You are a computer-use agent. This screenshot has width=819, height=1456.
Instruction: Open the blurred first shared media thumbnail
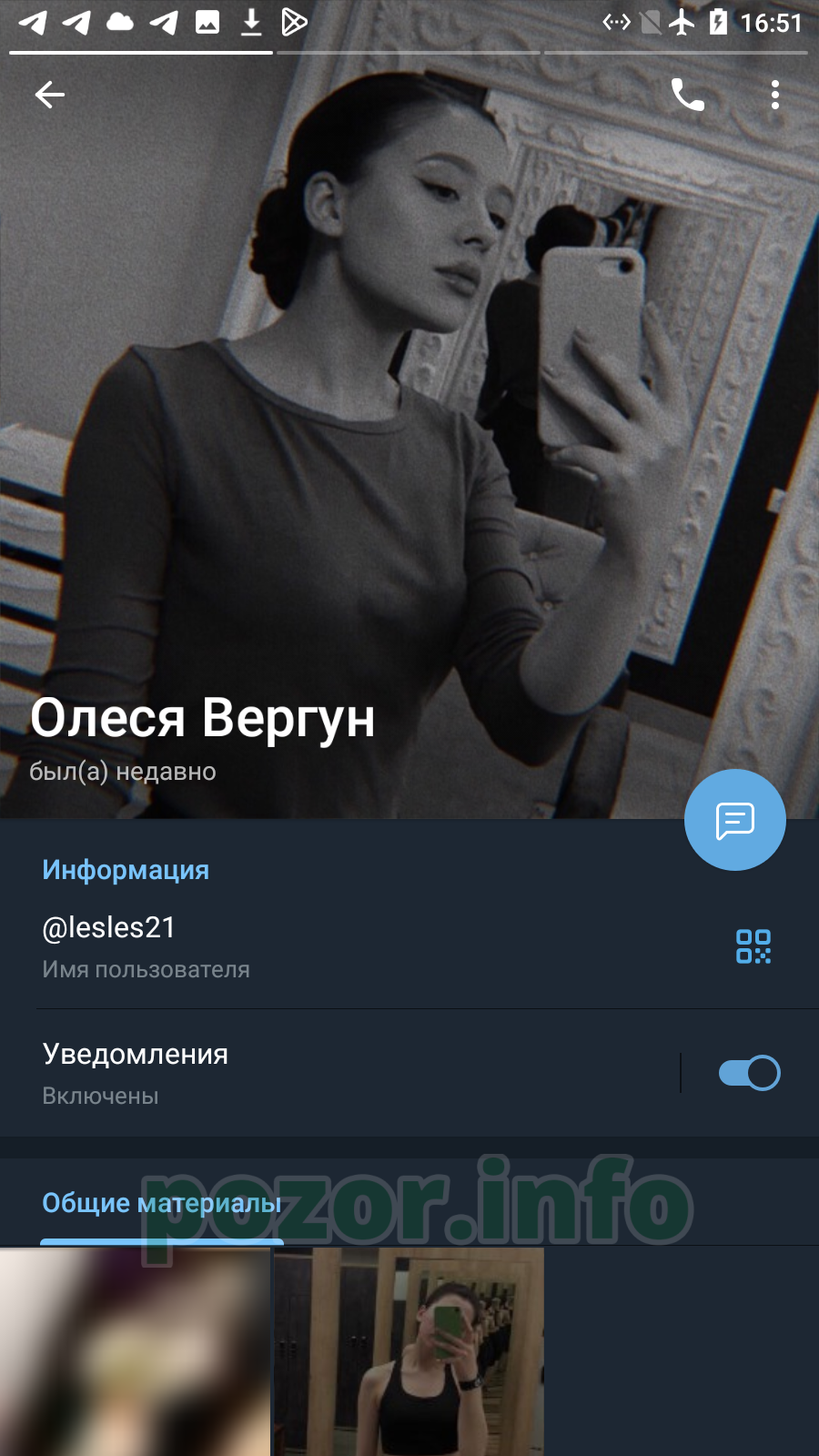135,1351
